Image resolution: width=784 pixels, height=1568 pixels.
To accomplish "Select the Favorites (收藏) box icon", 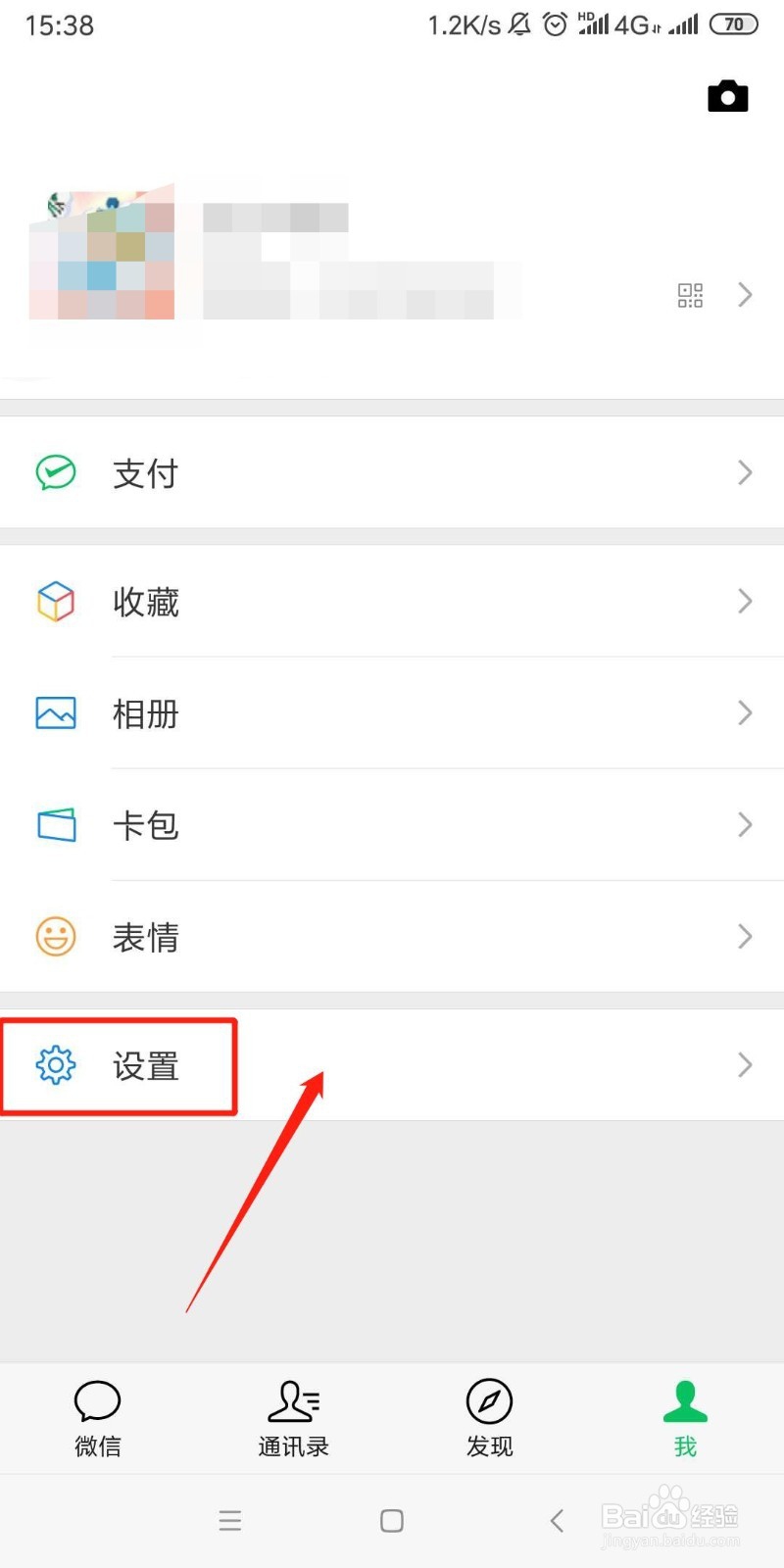I will click(x=55, y=601).
